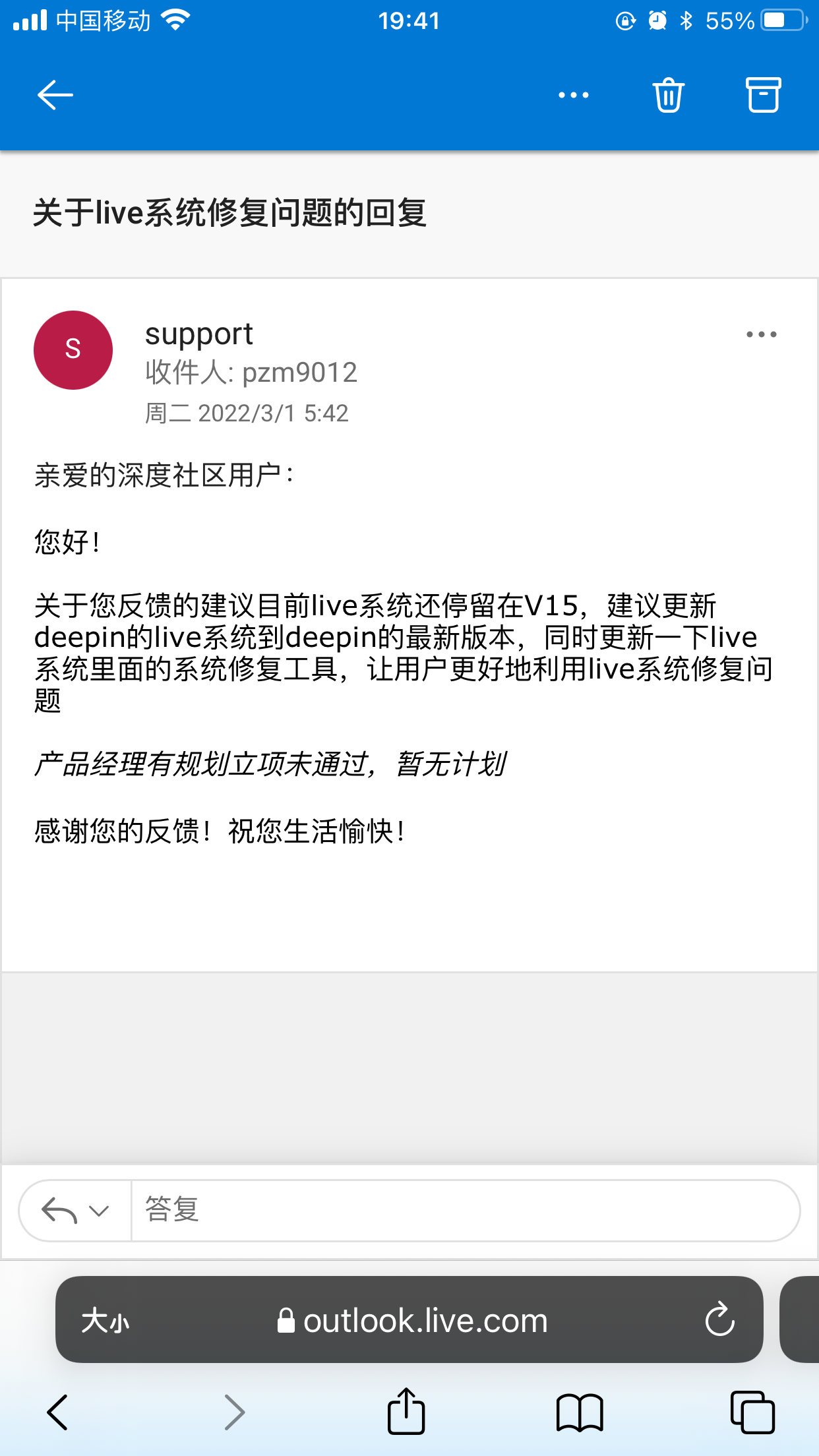Image resolution: width=819 pixels, height=1456 pixels.
Task: Tap the sender avatar circle with letter S
Action: point(73,350)
